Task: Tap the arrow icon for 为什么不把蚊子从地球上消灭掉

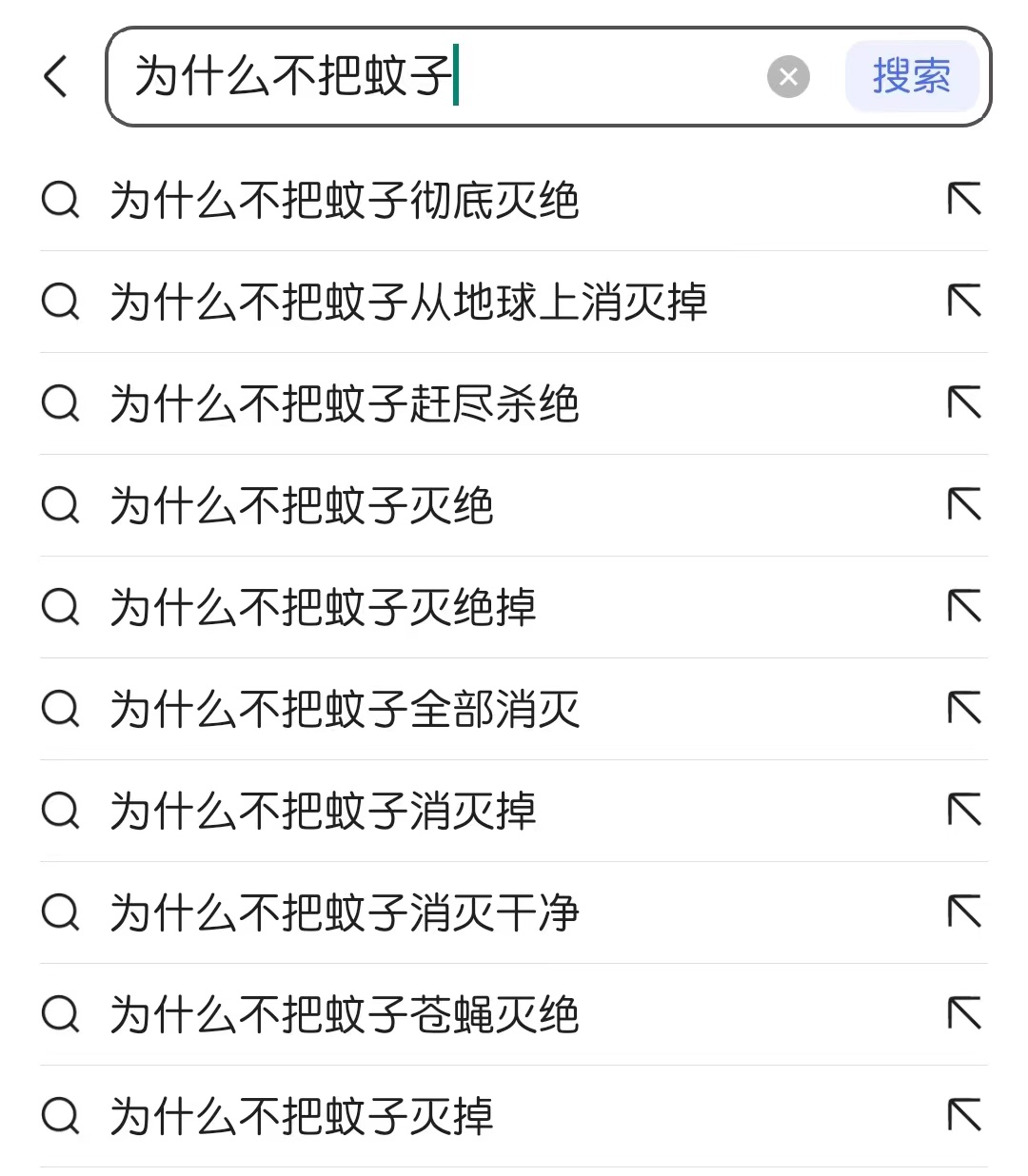Action: pyautogui.click(x=964, y=302)
